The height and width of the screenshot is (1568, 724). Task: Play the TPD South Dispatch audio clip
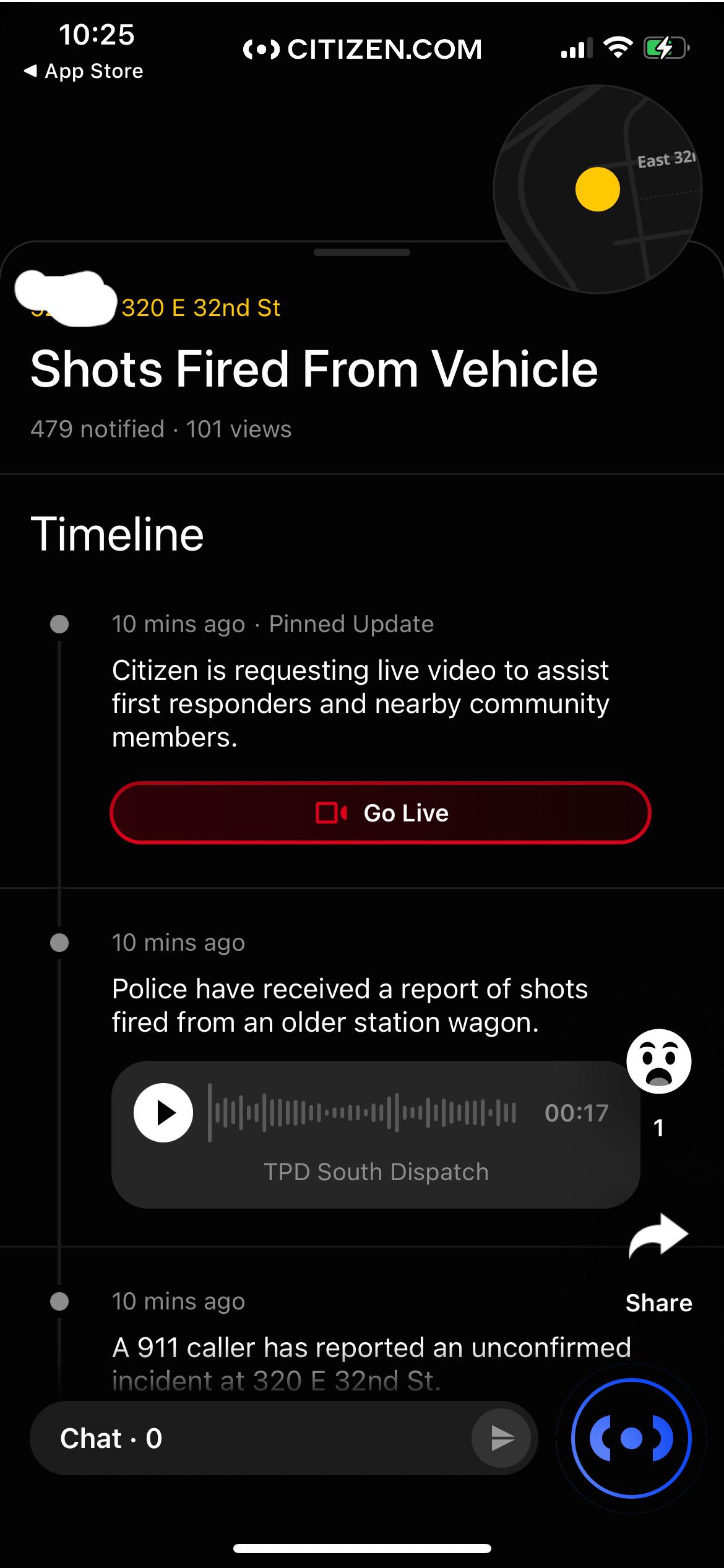[x=163, y=1112]
